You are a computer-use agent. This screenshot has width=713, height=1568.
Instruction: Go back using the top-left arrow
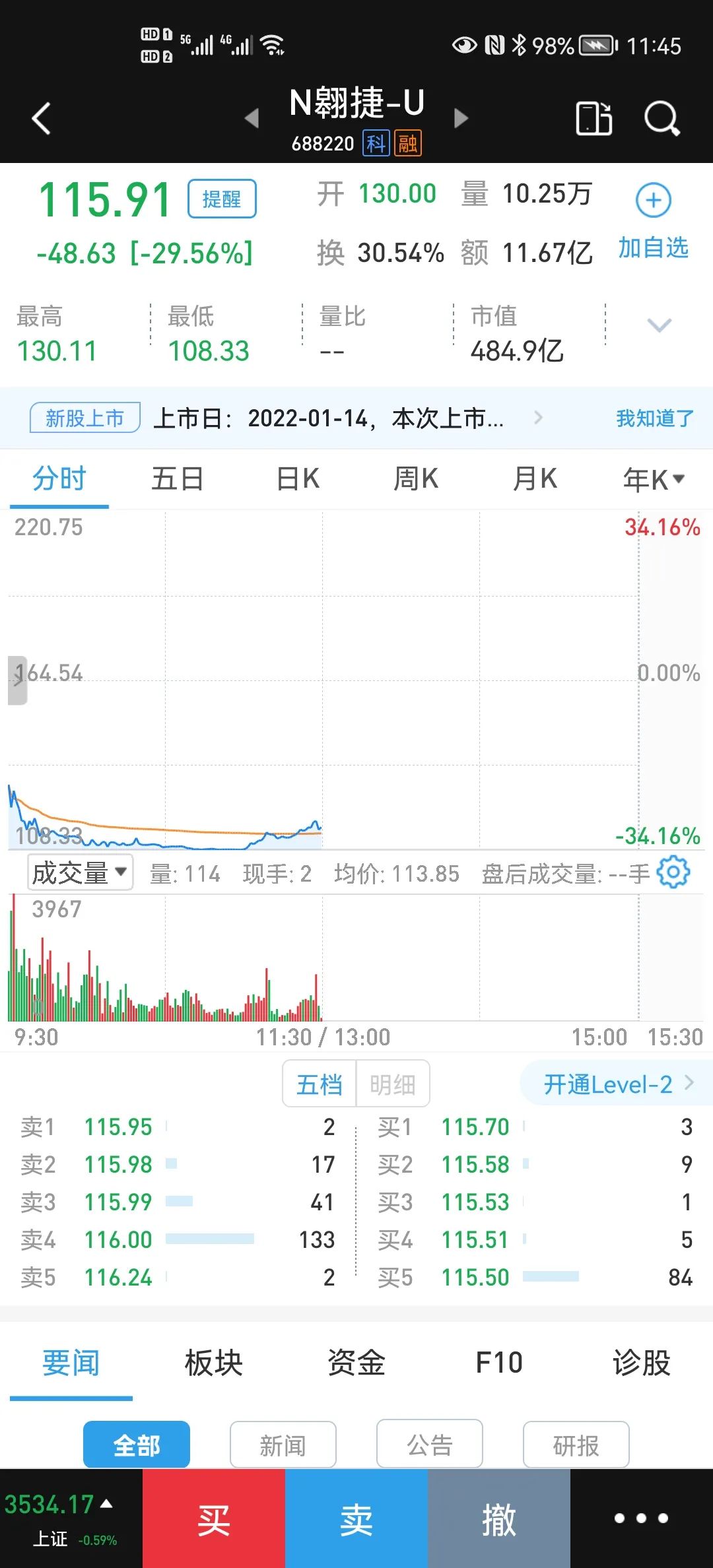(41, 119)
